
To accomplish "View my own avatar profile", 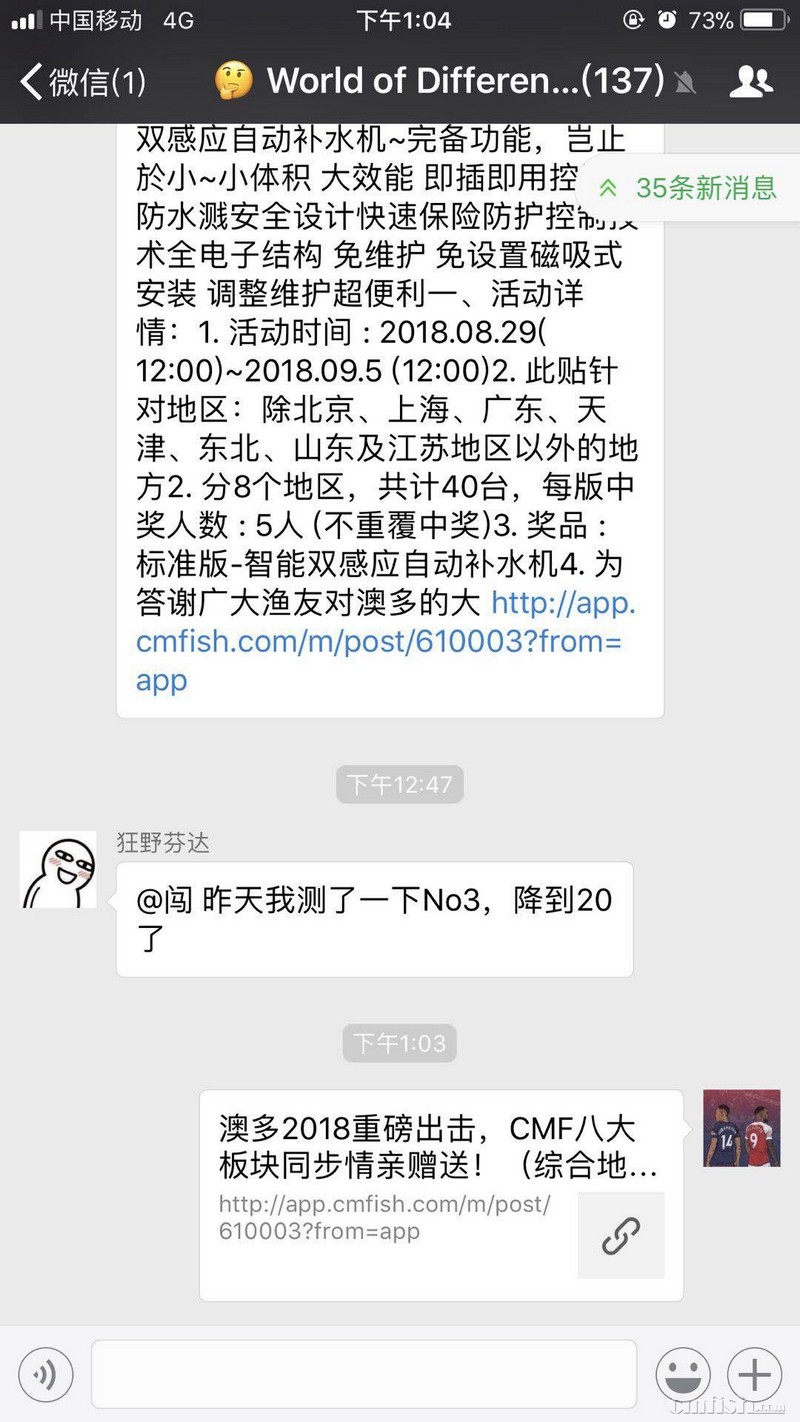I will click(741, 1128).
